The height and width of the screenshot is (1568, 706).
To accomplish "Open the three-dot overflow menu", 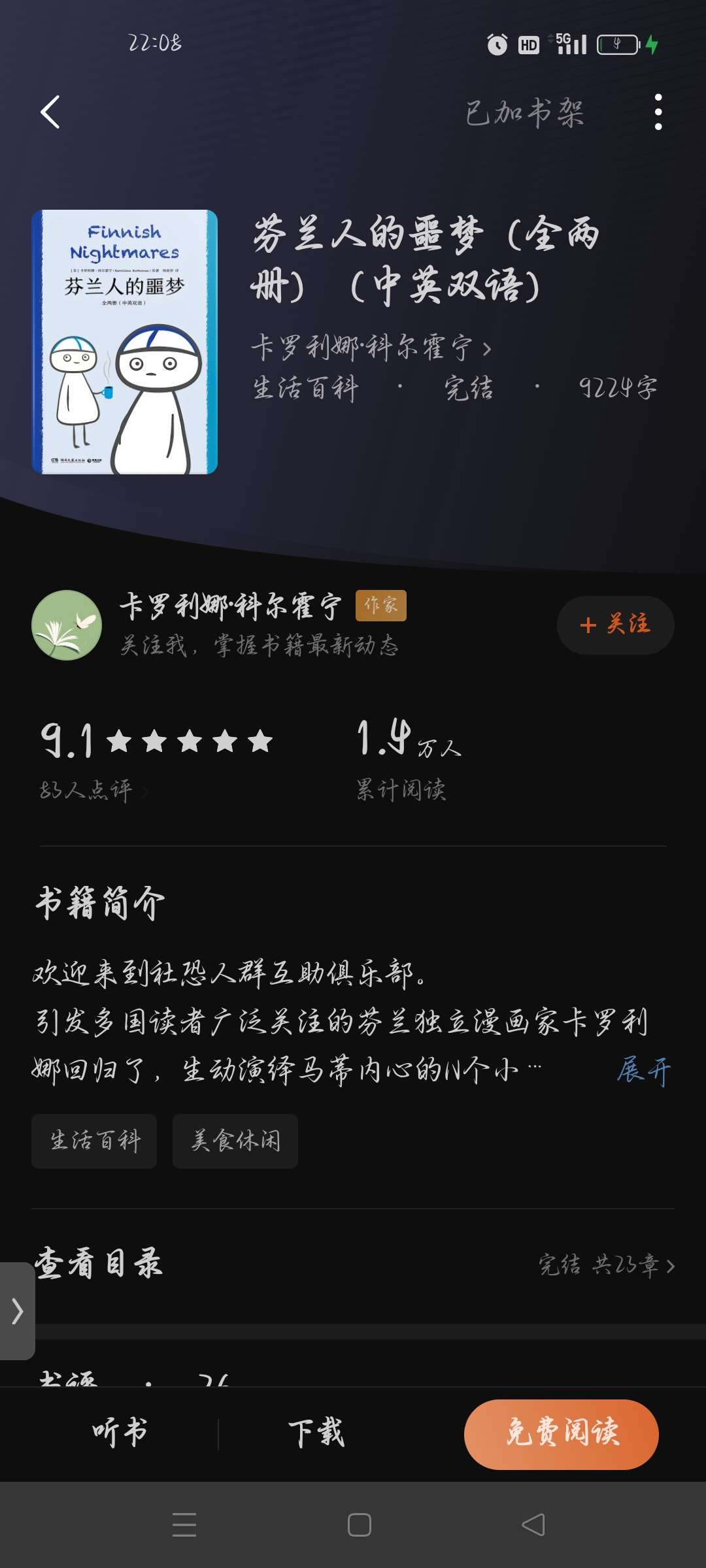I will coord(658,112).
